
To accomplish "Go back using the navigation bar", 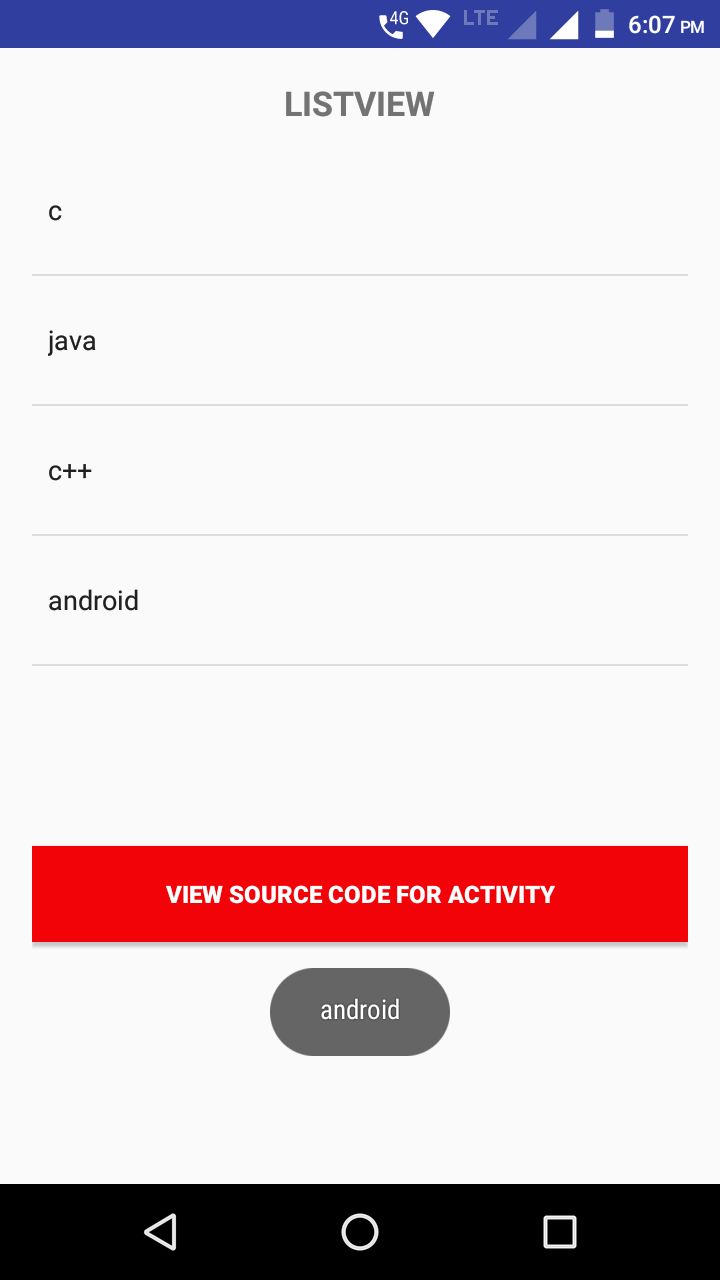I will 160,1232.
